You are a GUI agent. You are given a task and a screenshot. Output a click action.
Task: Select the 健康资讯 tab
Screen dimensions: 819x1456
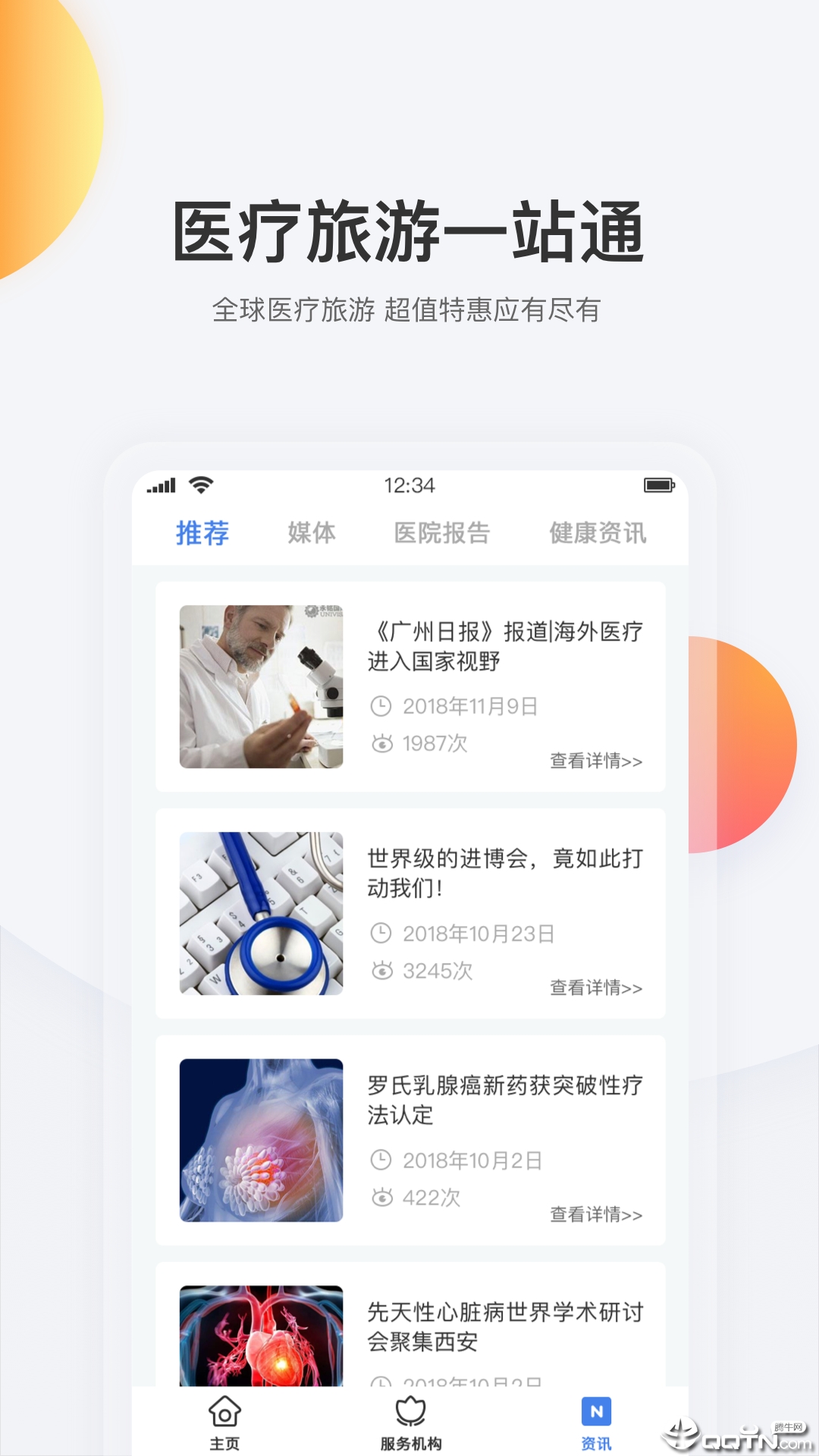click(598, 533)
